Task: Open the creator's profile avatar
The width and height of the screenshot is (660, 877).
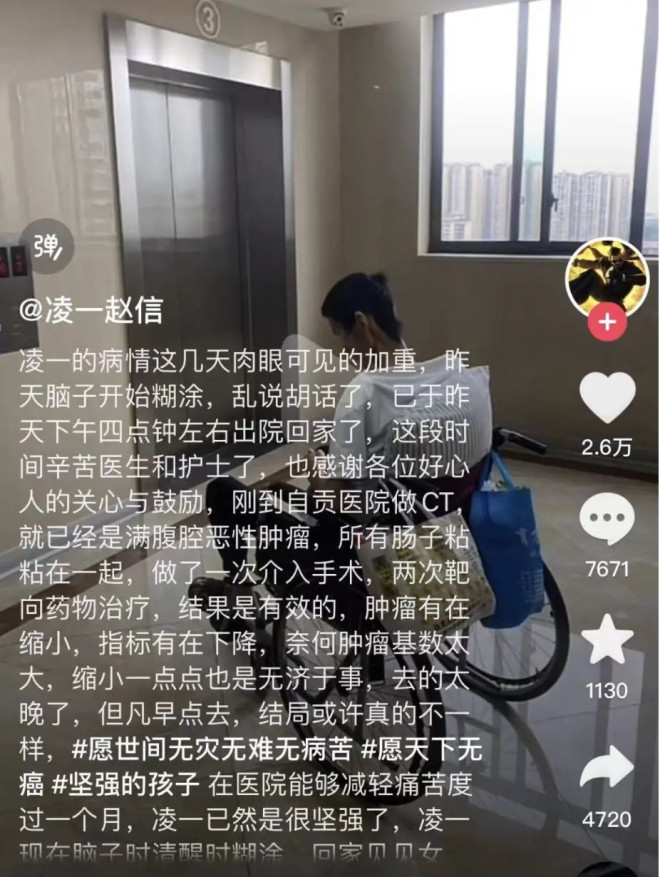Action: point(608,276)
